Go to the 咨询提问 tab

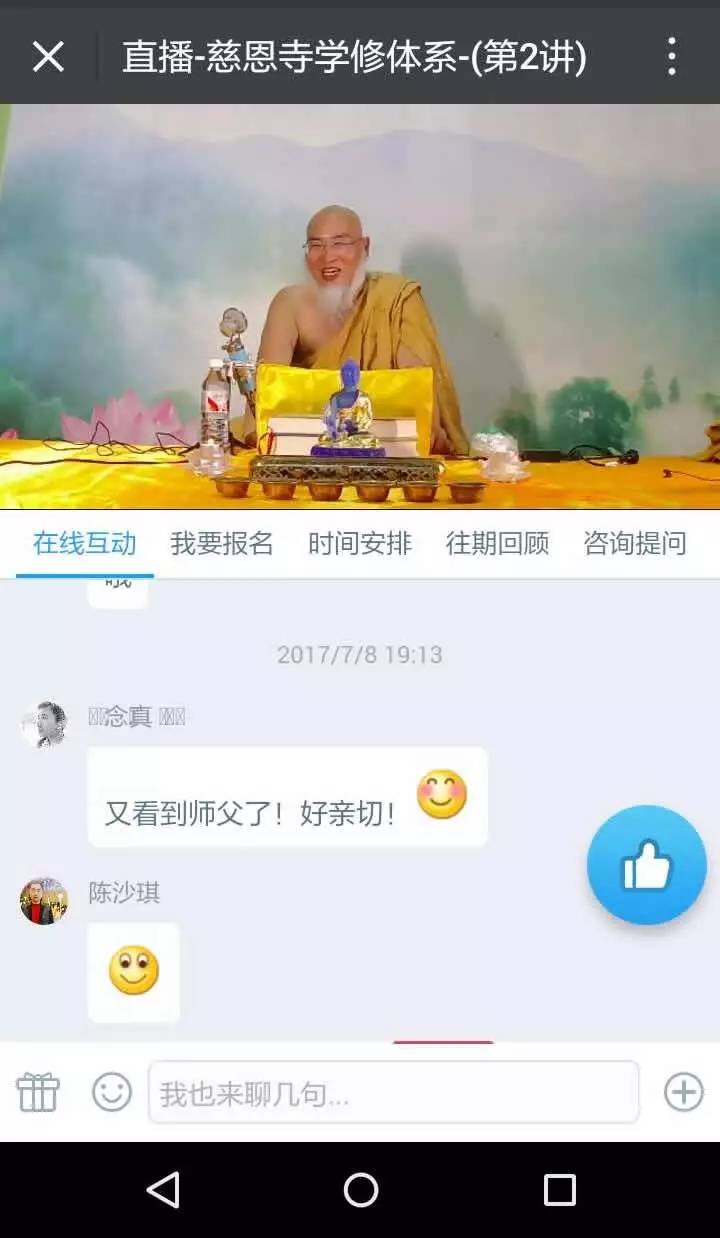(635, 543)
